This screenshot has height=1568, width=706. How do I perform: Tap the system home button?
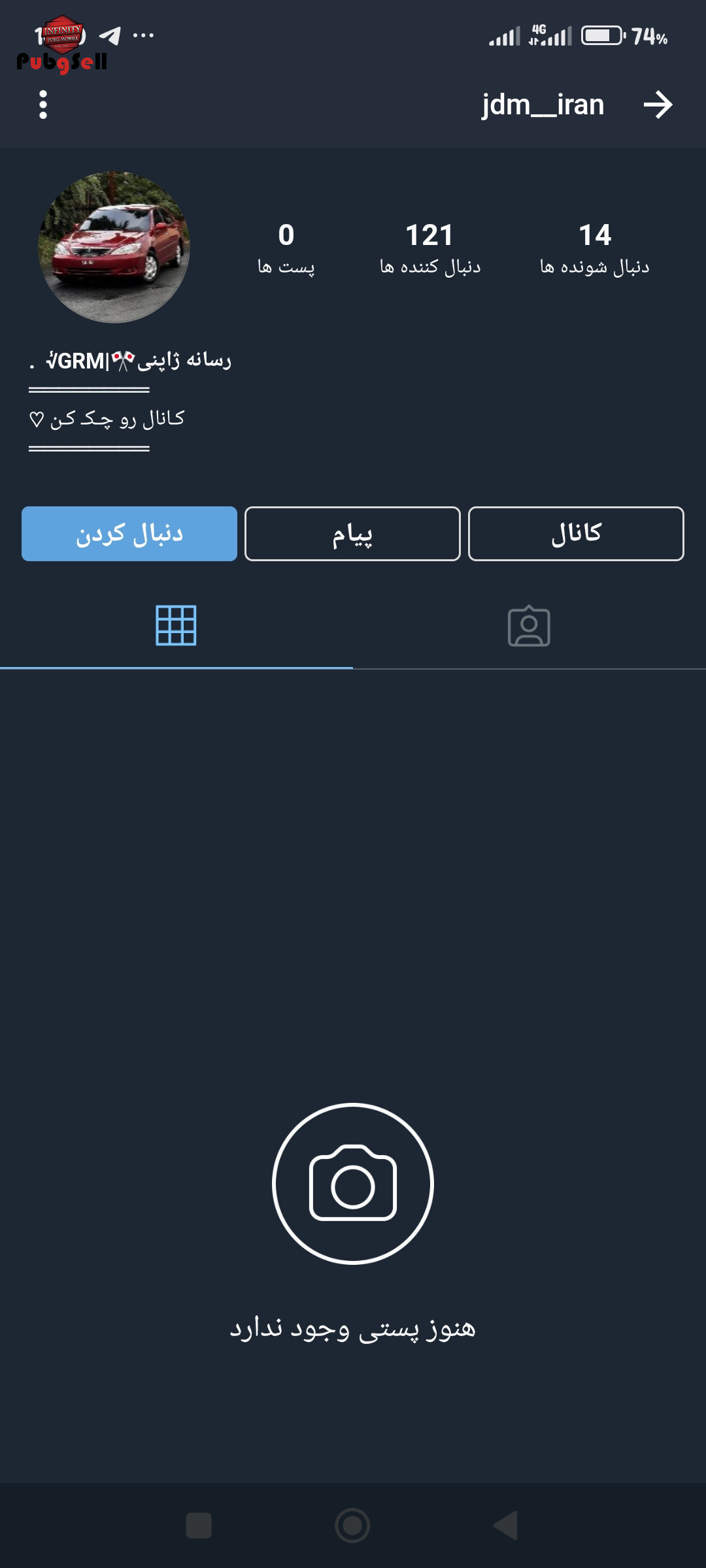[352, 1526]
